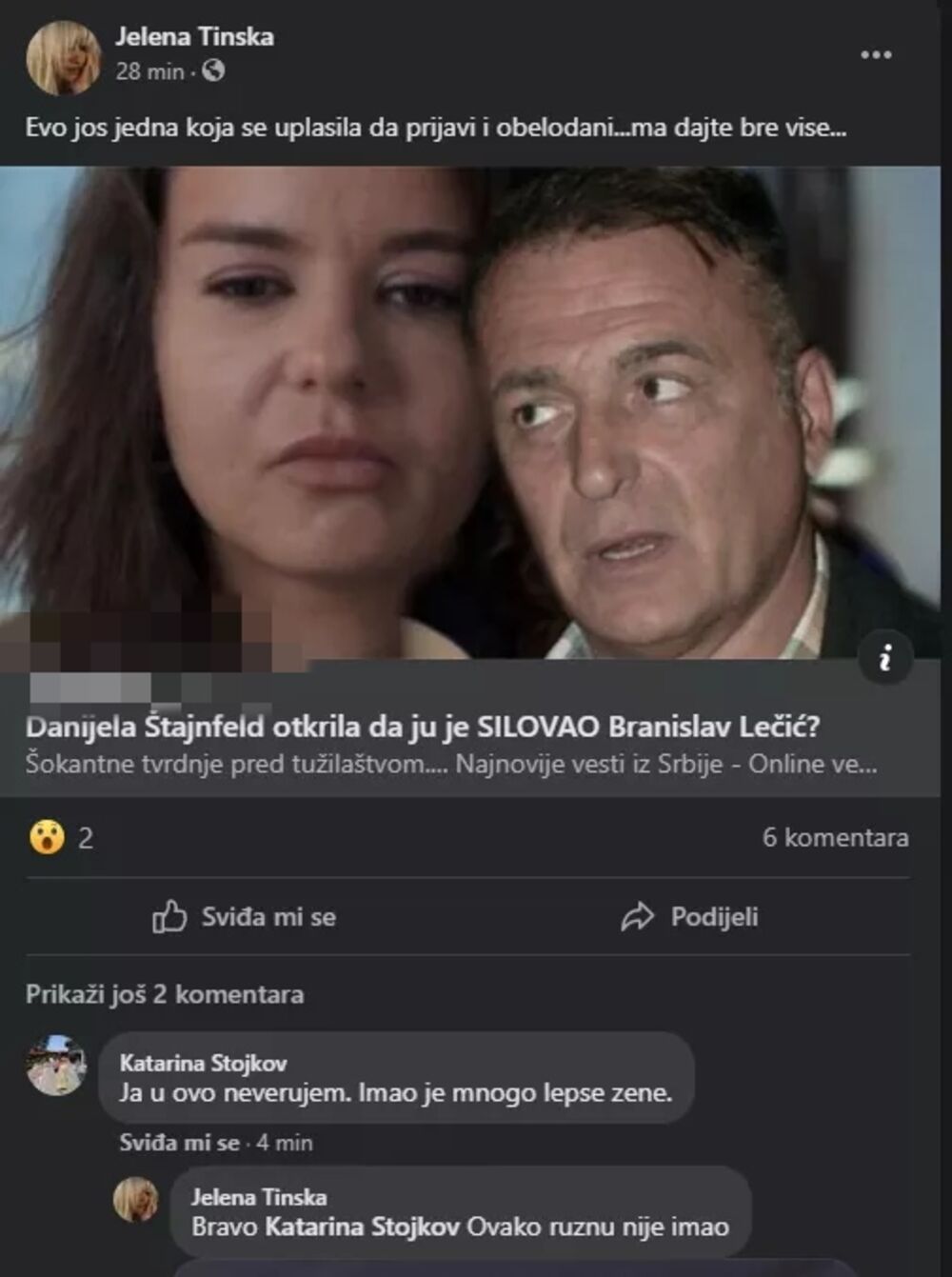
Task: Show link info via the i icon
Action: coord(885,657)
